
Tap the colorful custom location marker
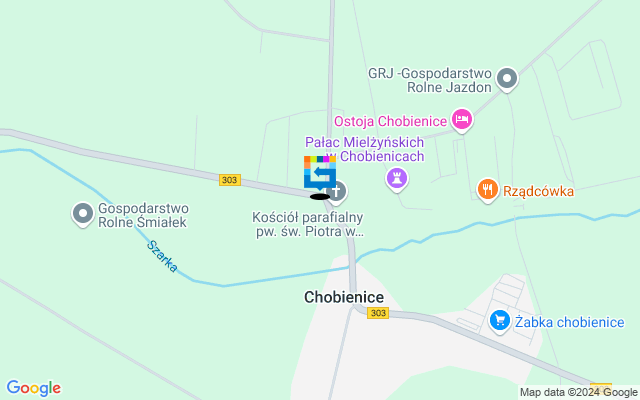coord(320,174)
